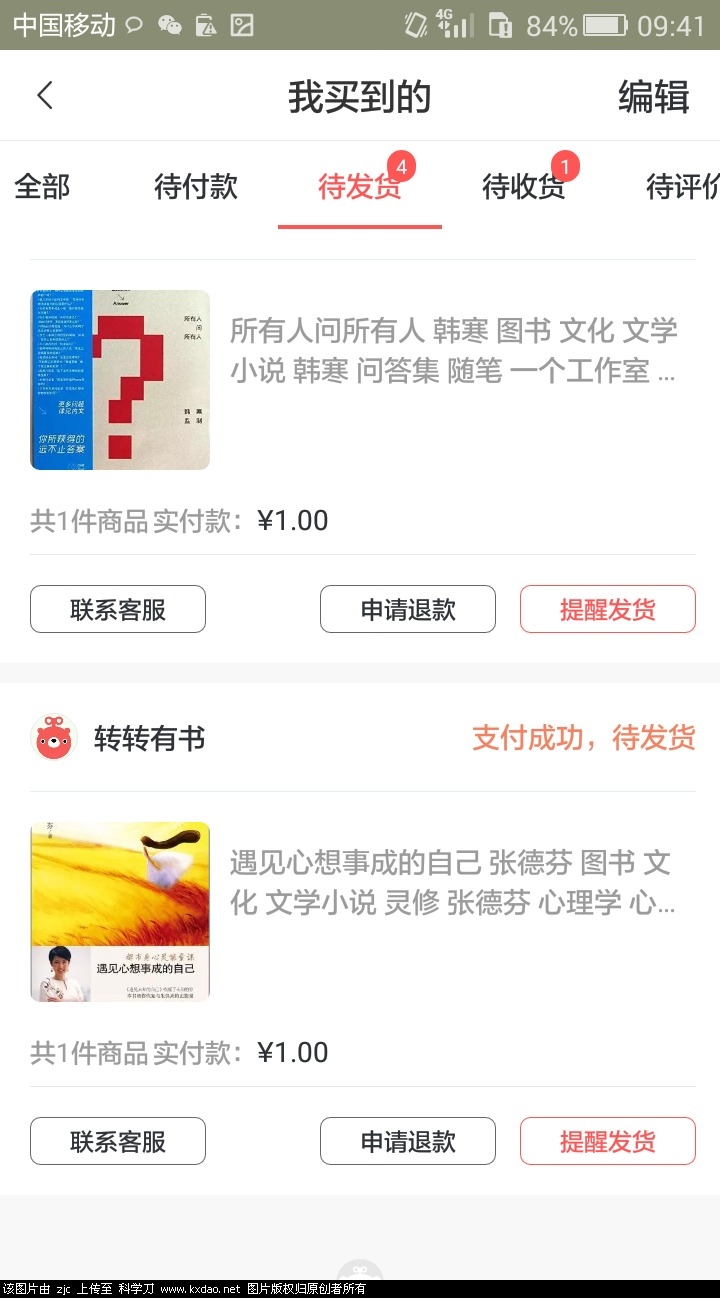720x1298 pixels.
Task: Tap 提醒发货 for 遇见心想事成的自己 order
Action: (608, 1141)
